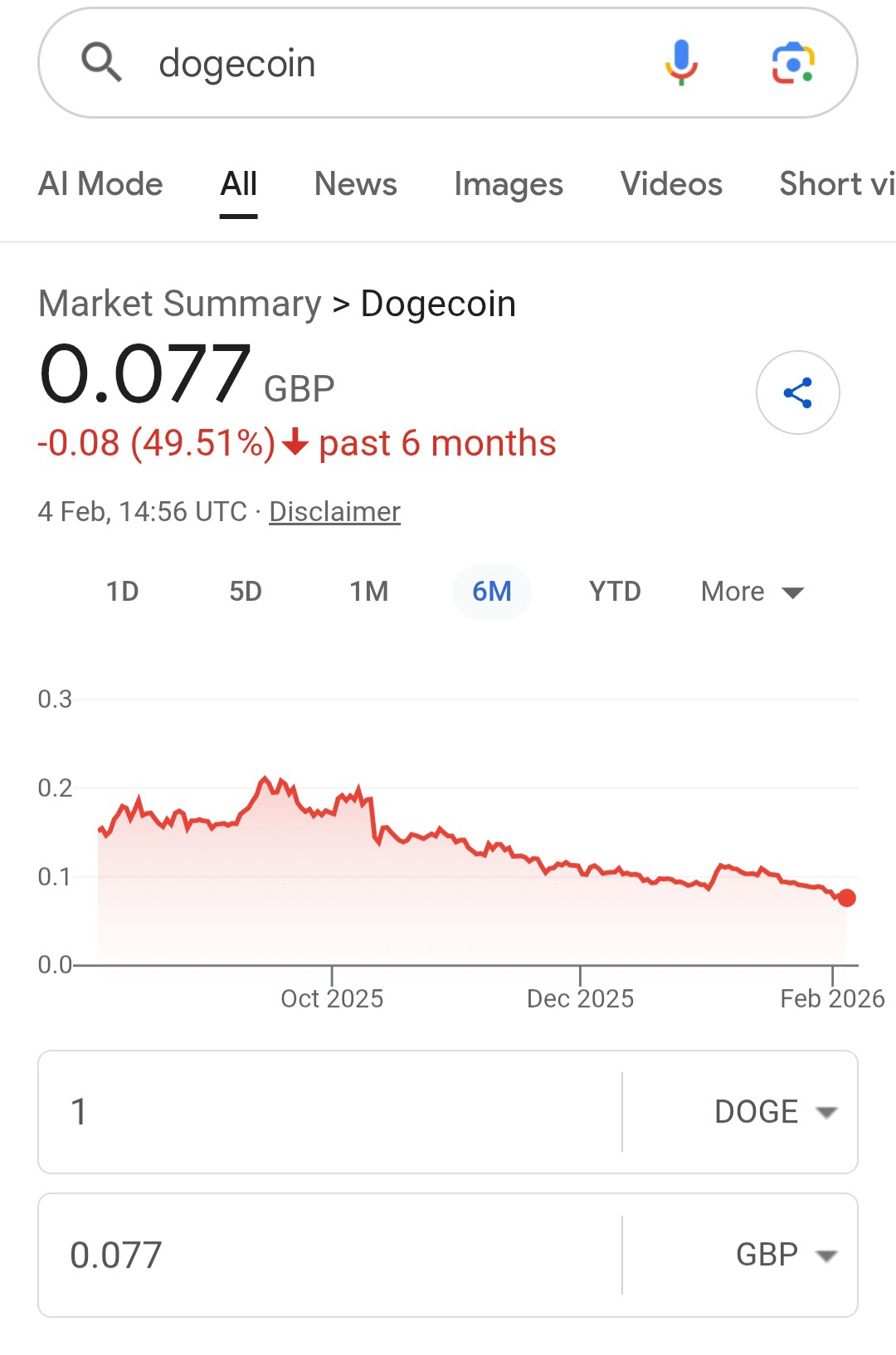Switch to AI Mode tab

point(100,184)
